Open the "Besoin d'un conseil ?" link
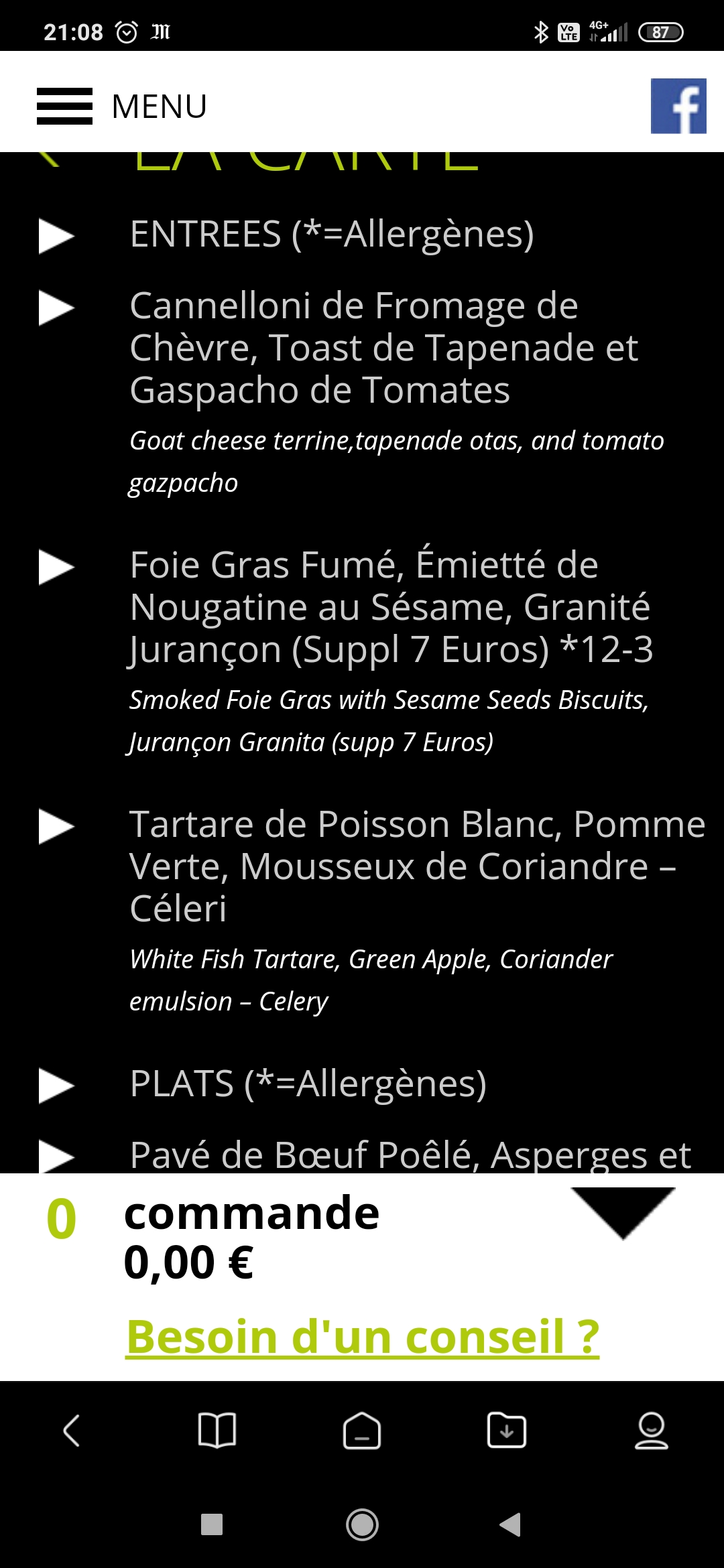Image resolution: width=724 pixels, height=1568 pixels. (362, 1336)
